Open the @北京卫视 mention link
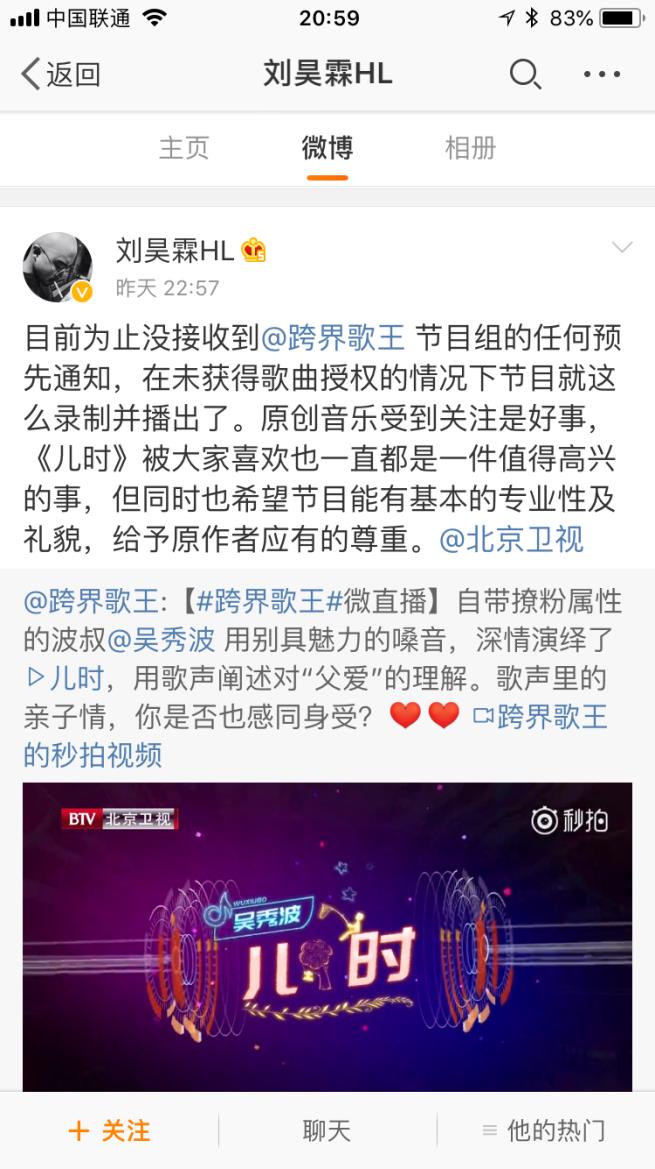The width and height of the screenshot is (655, 1169). (x=511, y=540)
